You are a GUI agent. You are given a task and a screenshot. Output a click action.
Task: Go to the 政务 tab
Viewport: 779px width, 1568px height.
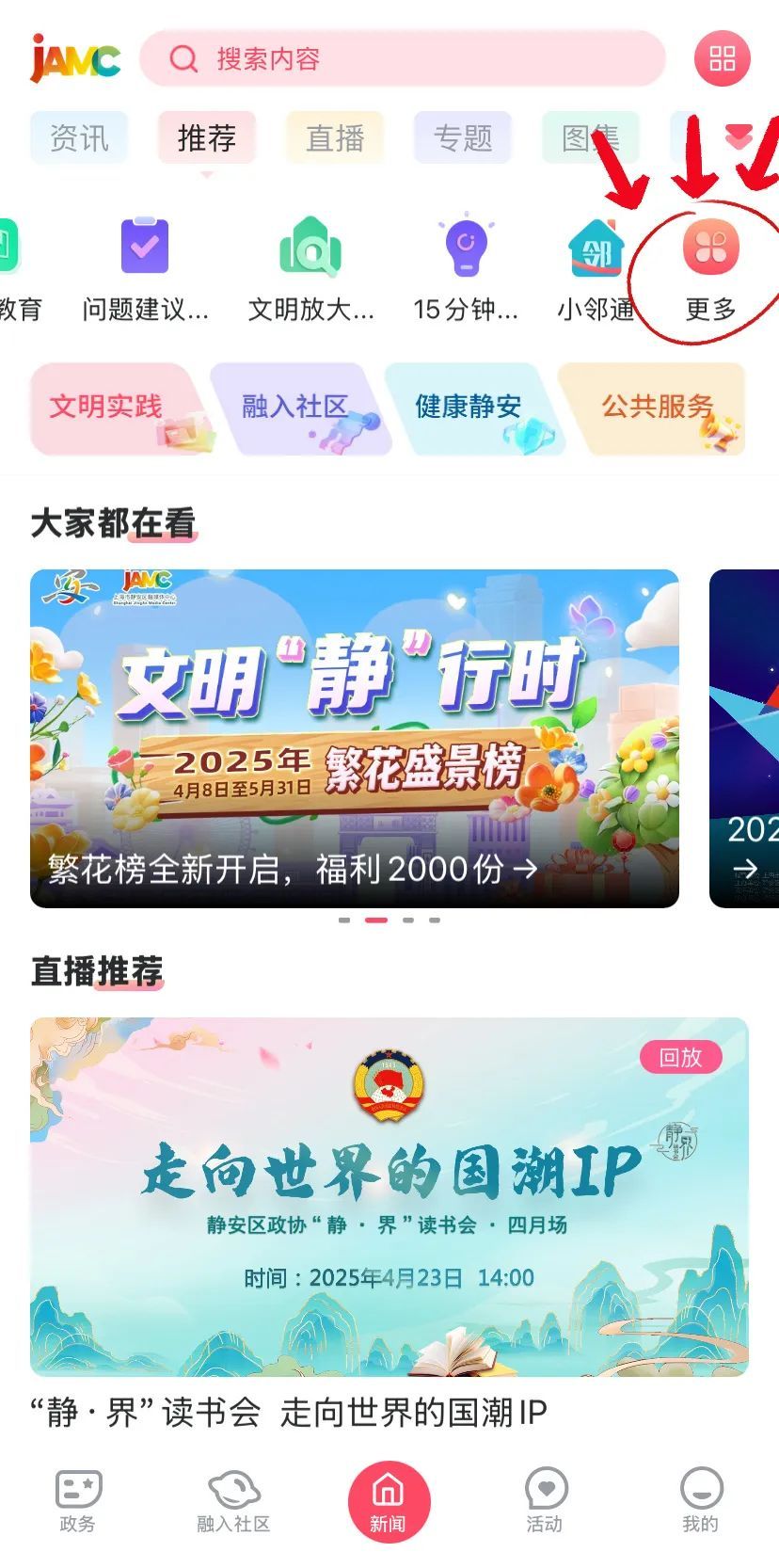point(78,1501)
